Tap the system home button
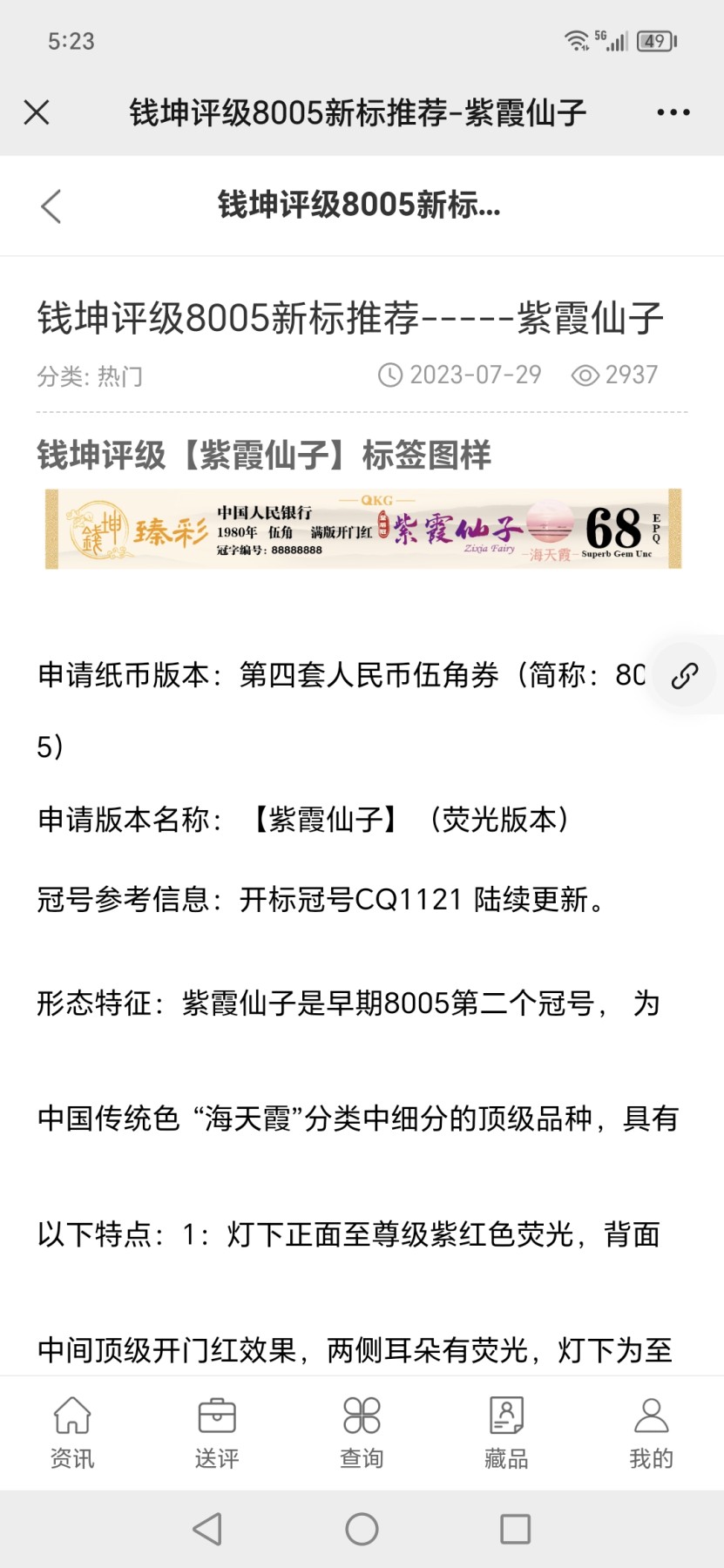This screenshot has height=1568, width=724. [x=362, y=1529]
